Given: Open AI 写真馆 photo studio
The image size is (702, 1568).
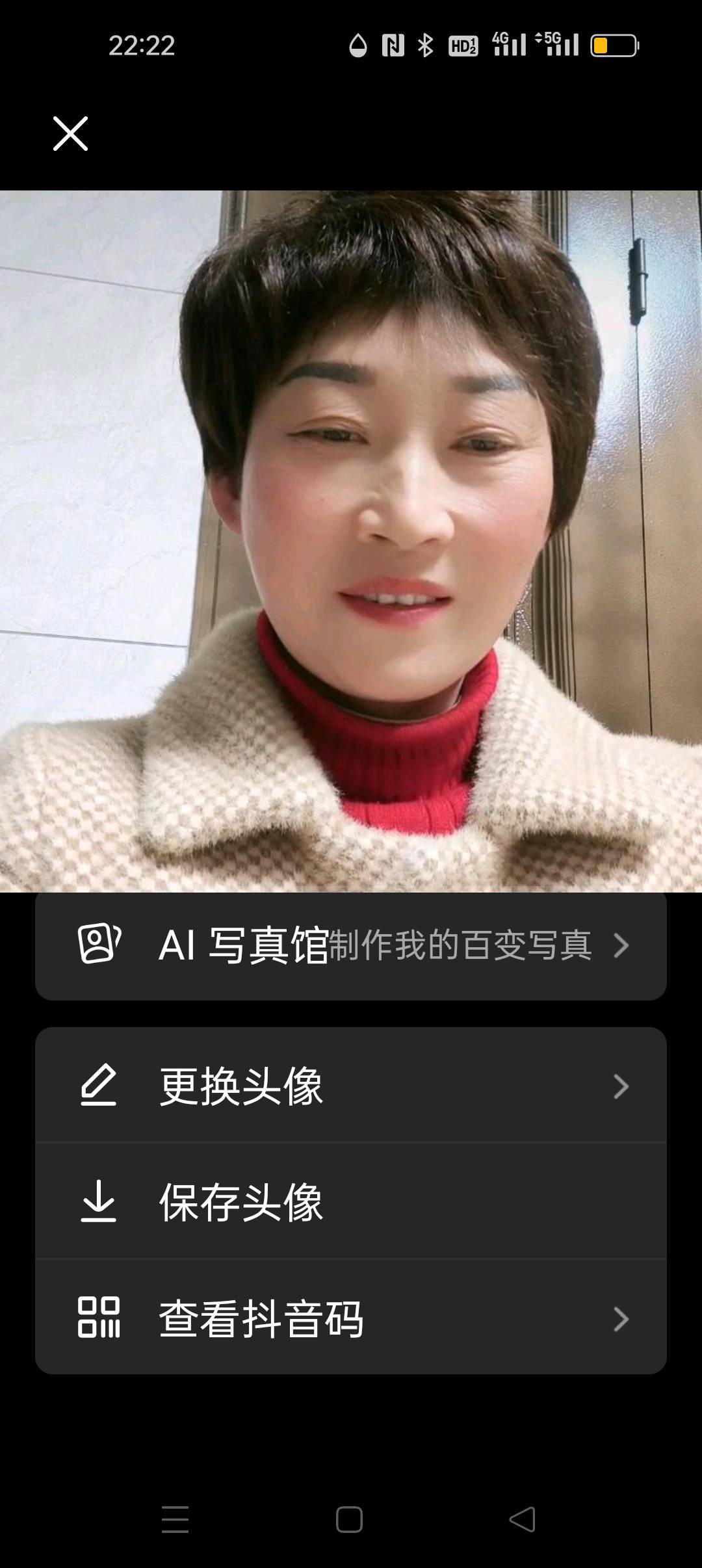Looking at the screenshot, I should tap(351, 946).
